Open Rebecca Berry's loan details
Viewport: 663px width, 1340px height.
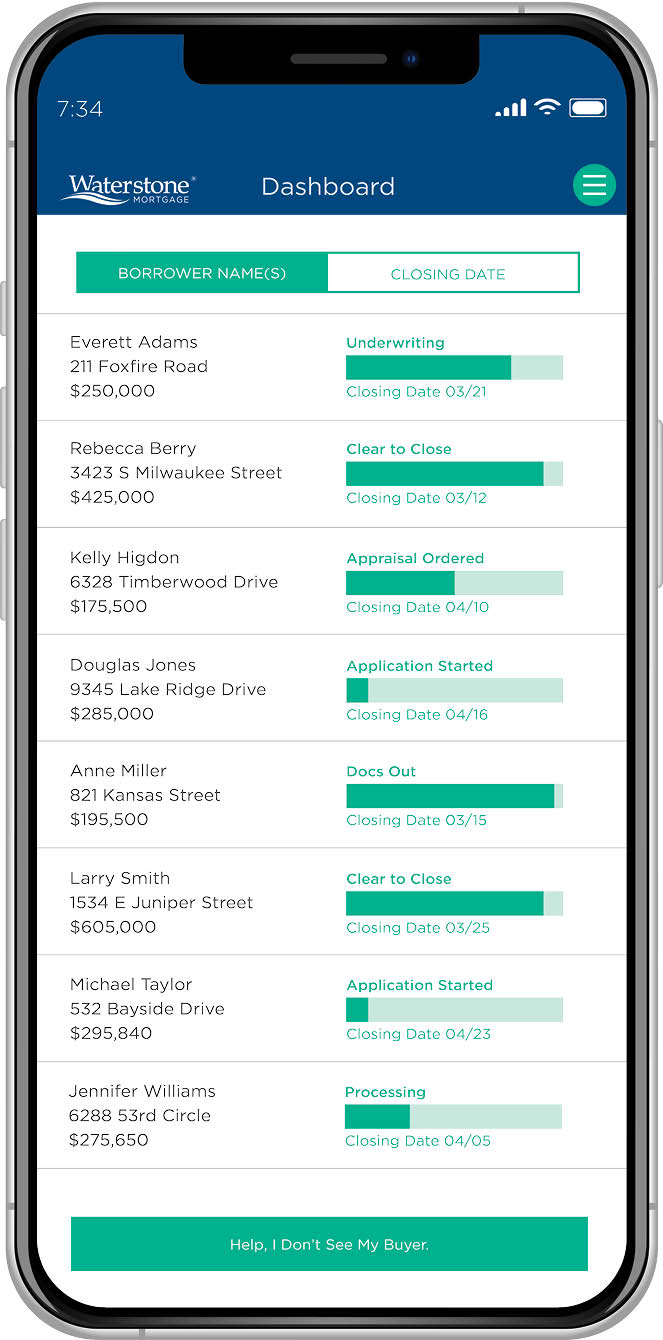point(331,474)
